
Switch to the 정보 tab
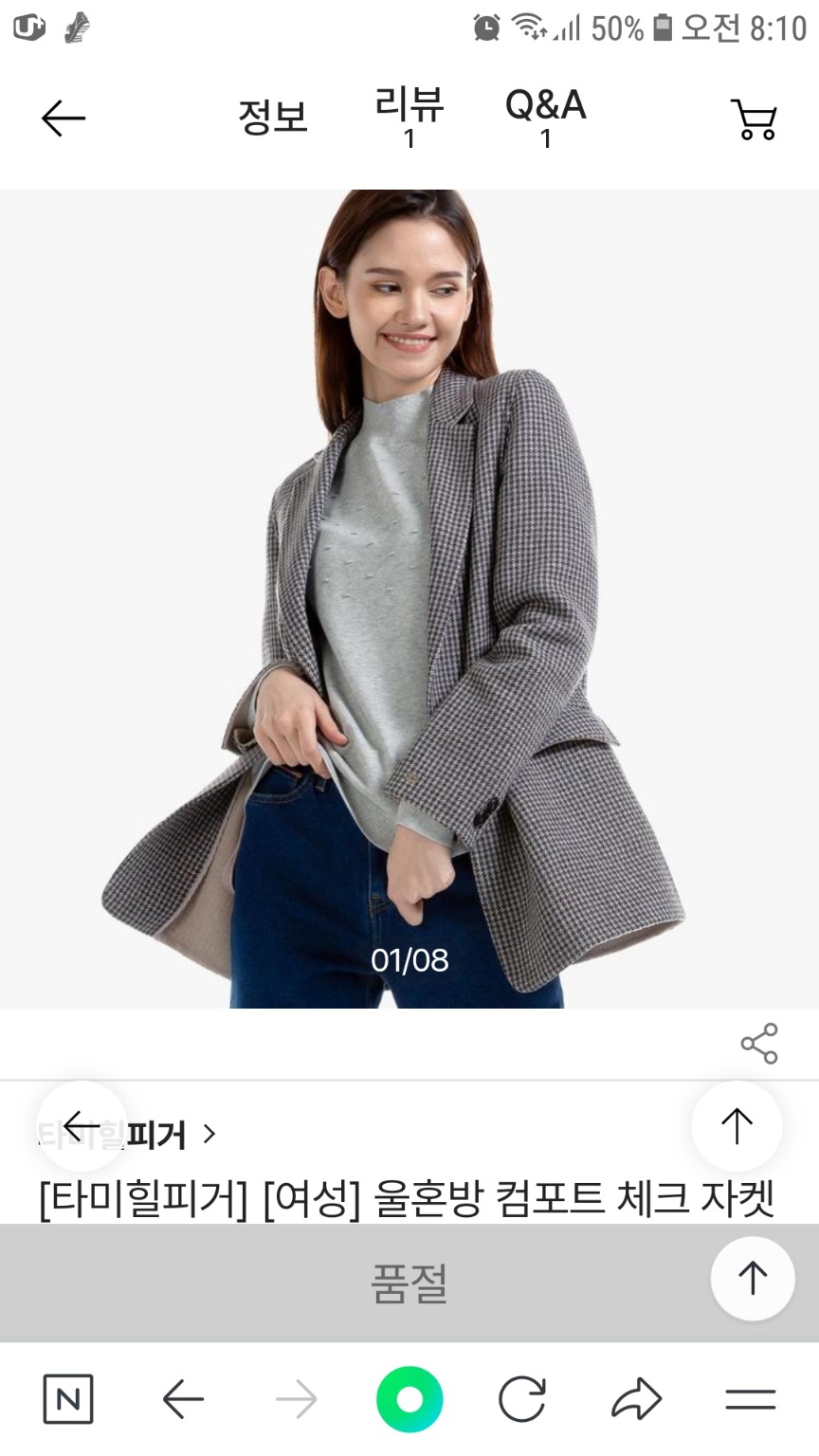click(x=273, y=117)
